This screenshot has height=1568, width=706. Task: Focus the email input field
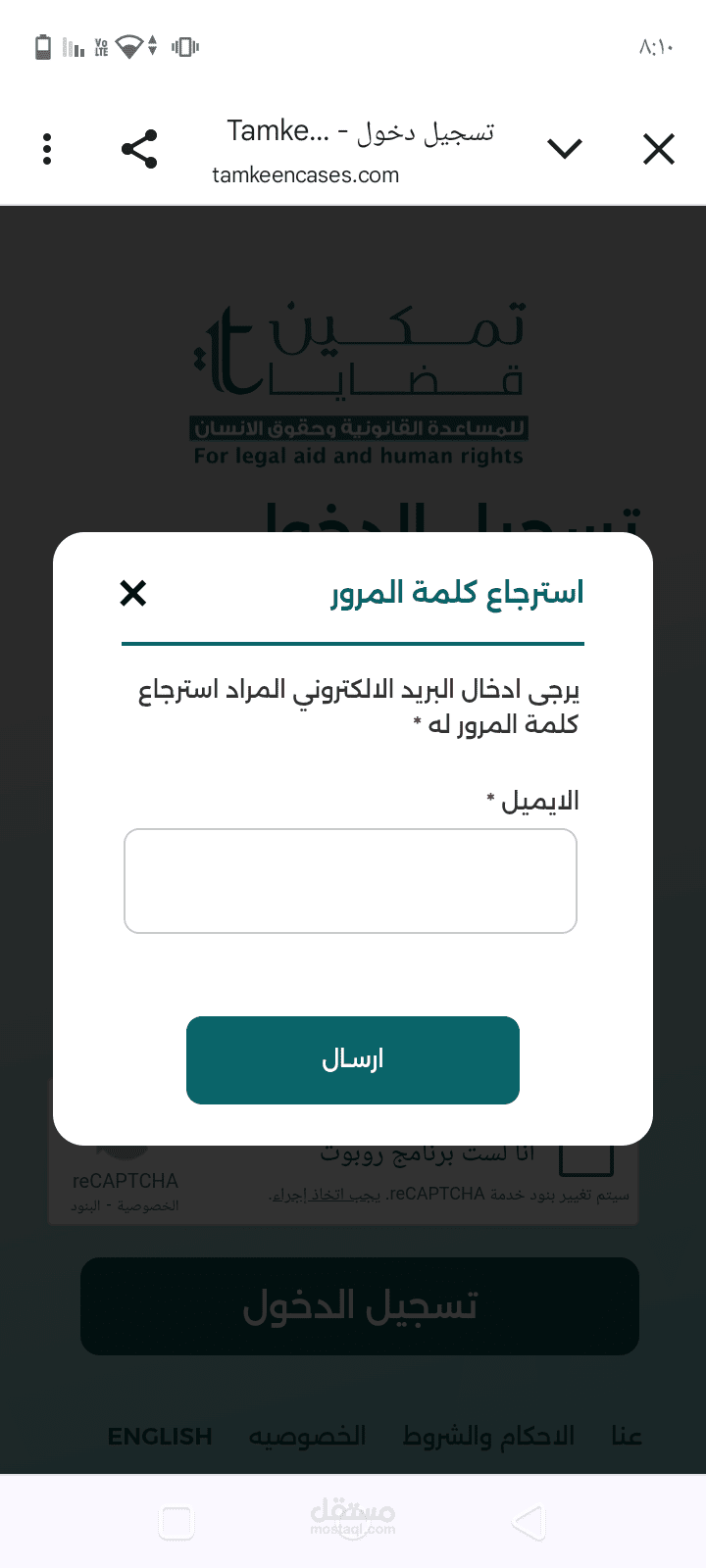pyautogui.click(x=350, y=881)
